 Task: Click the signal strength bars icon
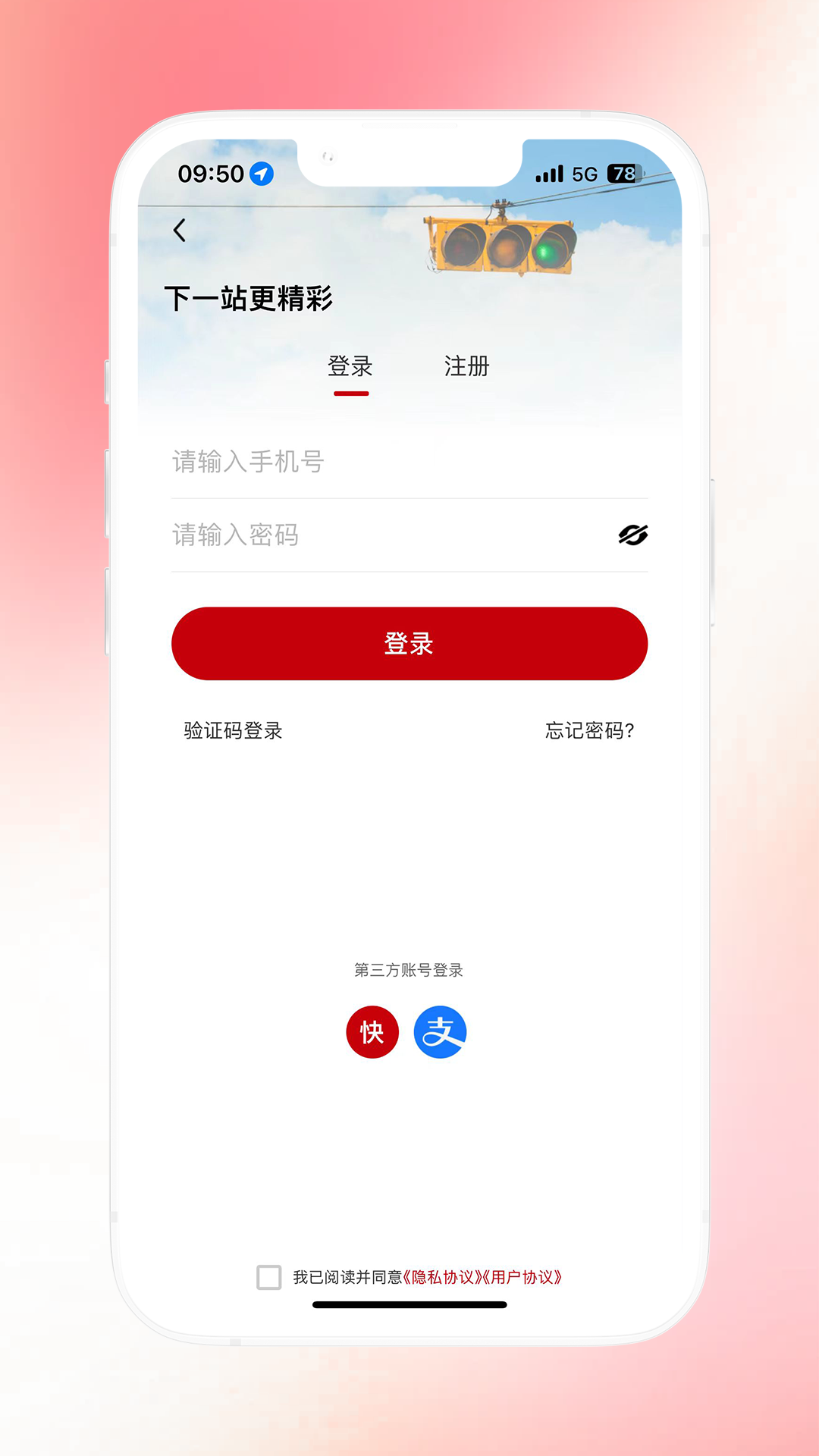[x=548, y=173]
